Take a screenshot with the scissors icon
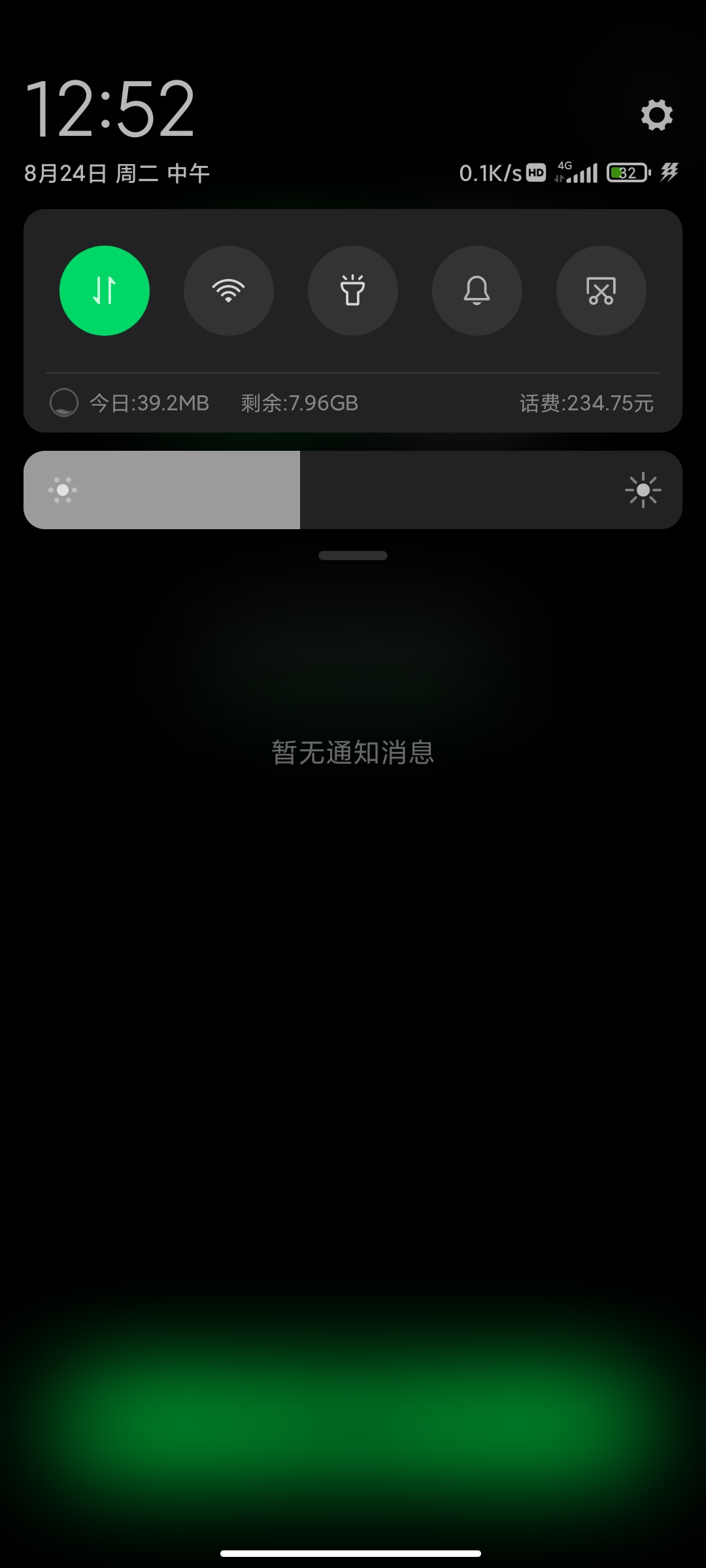The image size is (706, 1568). (601, 291)
